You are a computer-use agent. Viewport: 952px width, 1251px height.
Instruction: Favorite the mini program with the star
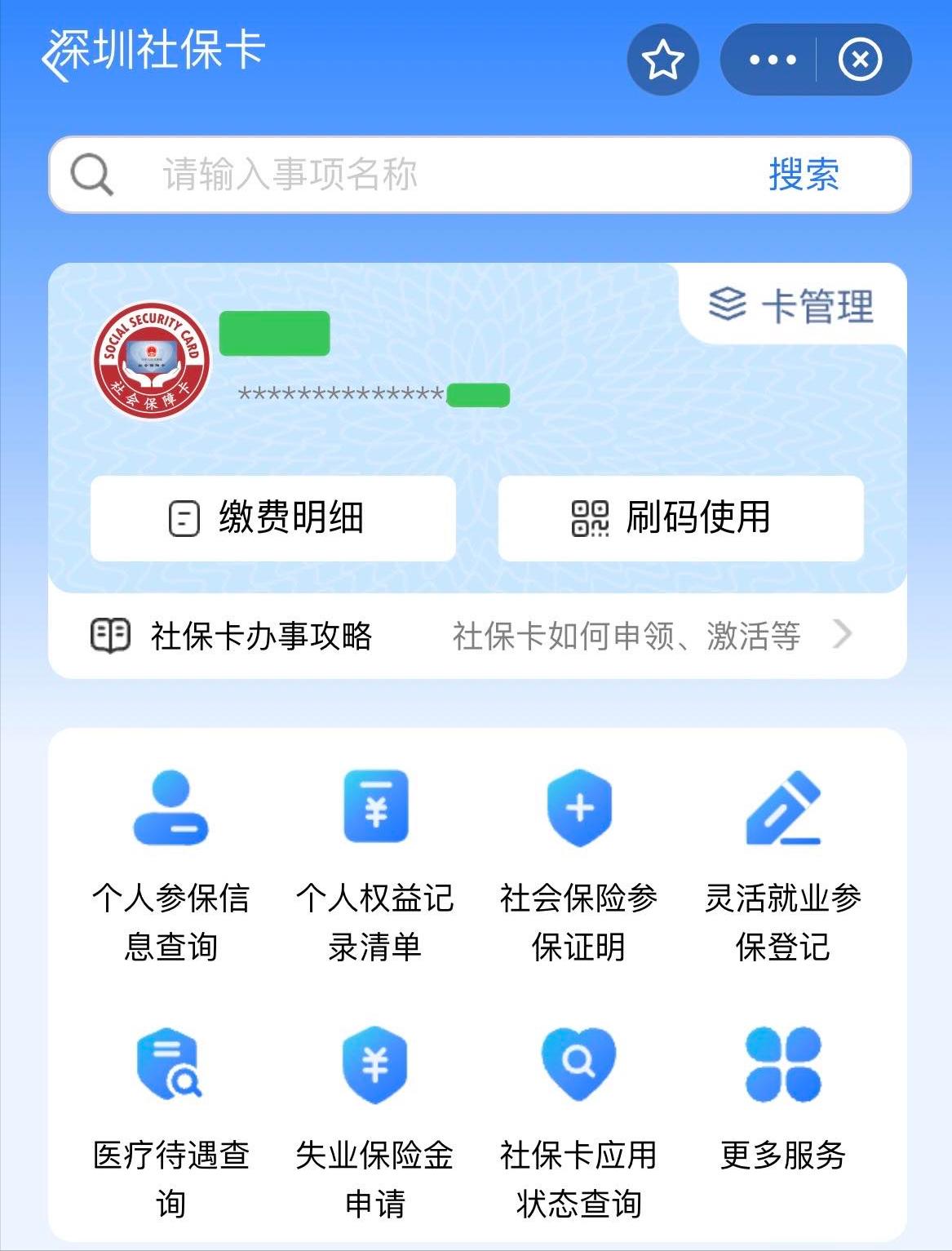662,58
